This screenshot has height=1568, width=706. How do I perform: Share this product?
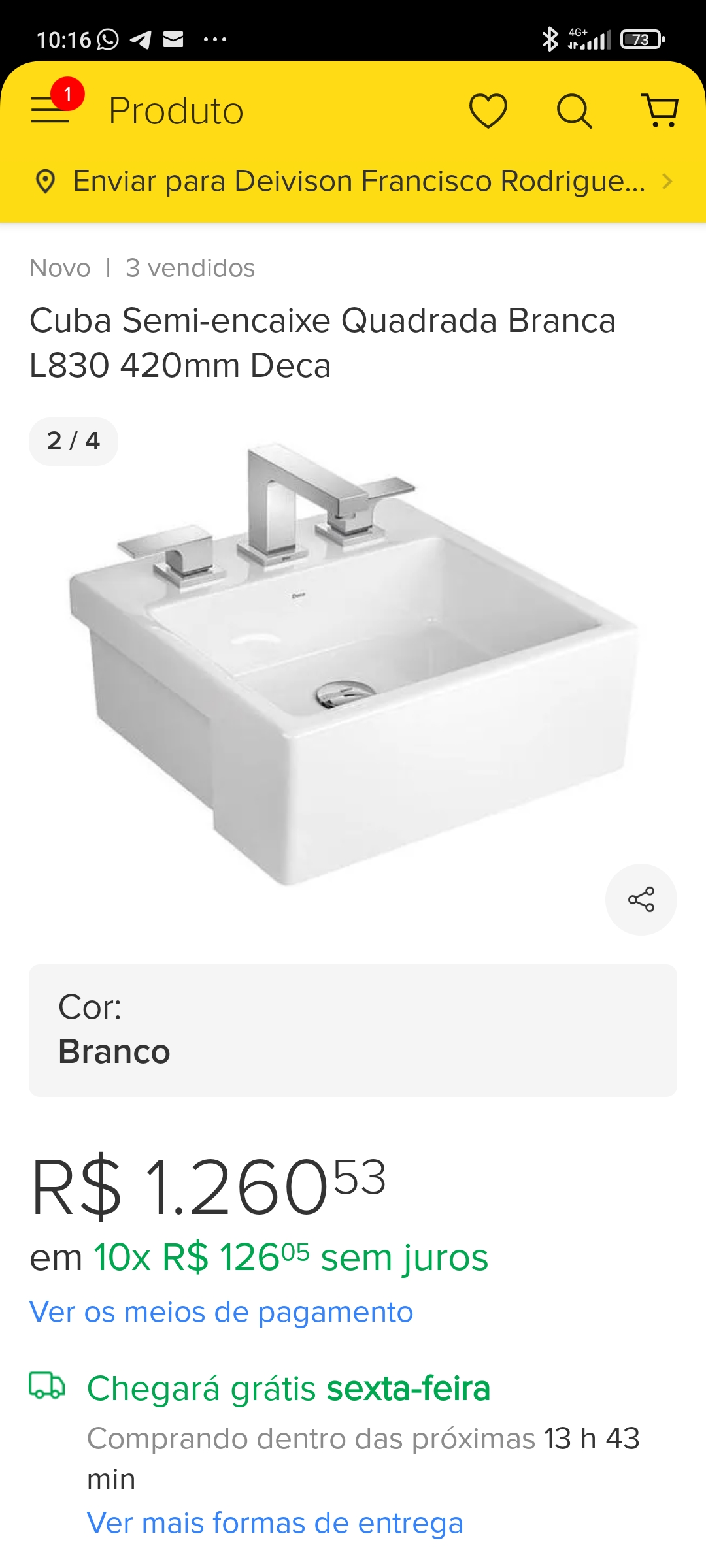pyautogui.click(x=641, y=900)
